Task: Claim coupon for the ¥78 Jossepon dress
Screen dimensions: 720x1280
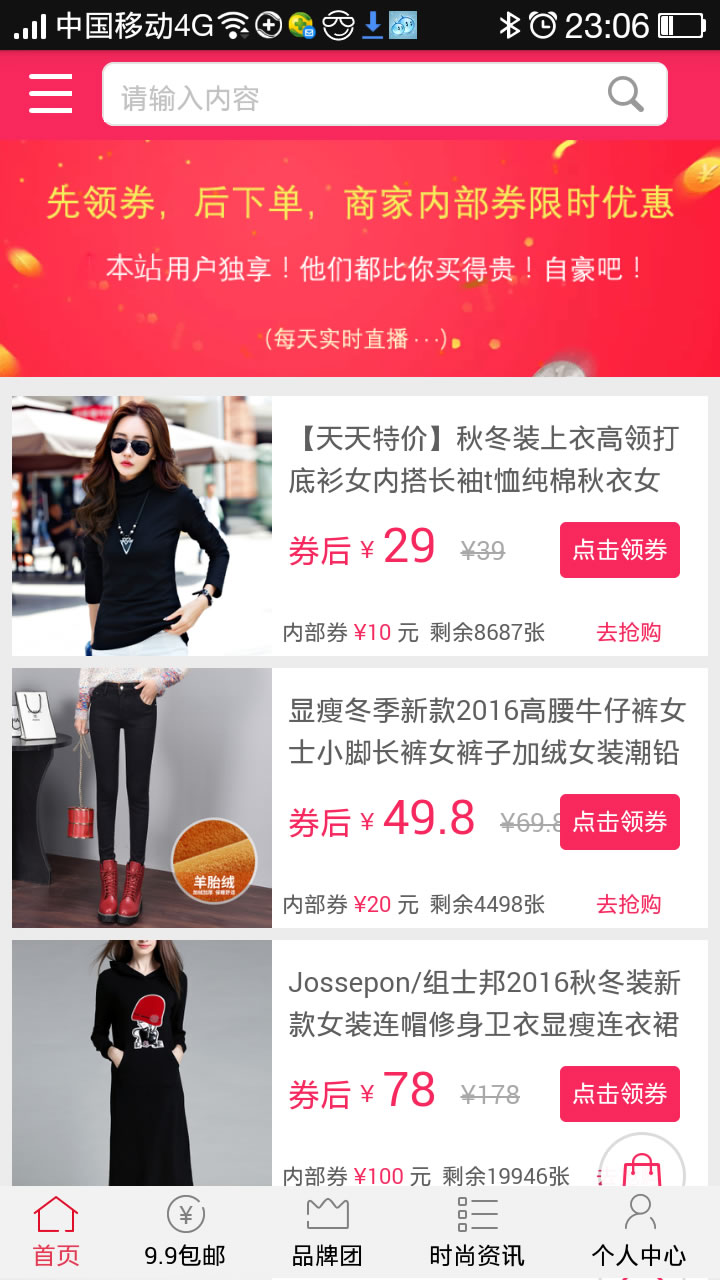Action: (619, 1094)
